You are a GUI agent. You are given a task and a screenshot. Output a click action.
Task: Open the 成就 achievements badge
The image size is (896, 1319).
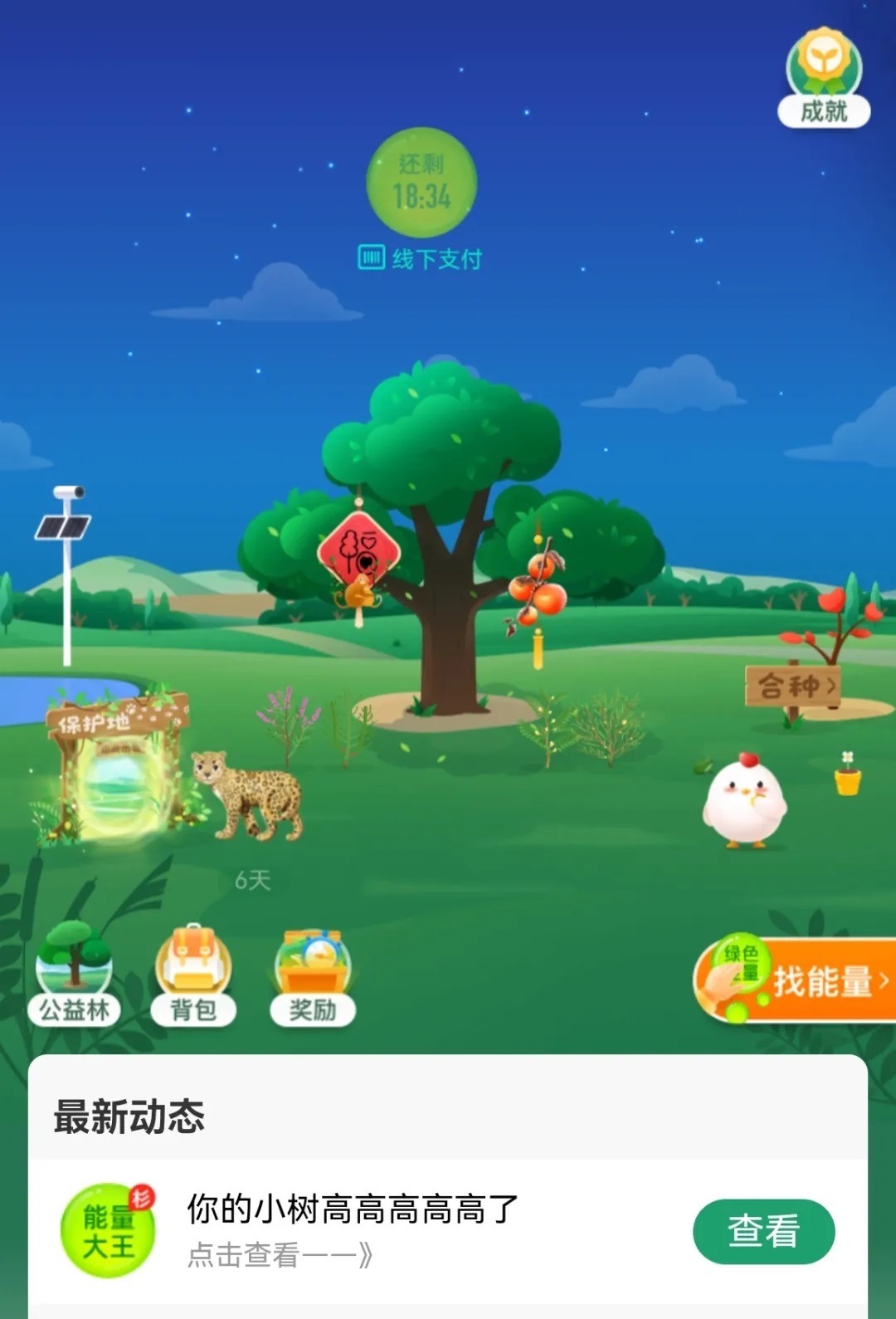824,79
